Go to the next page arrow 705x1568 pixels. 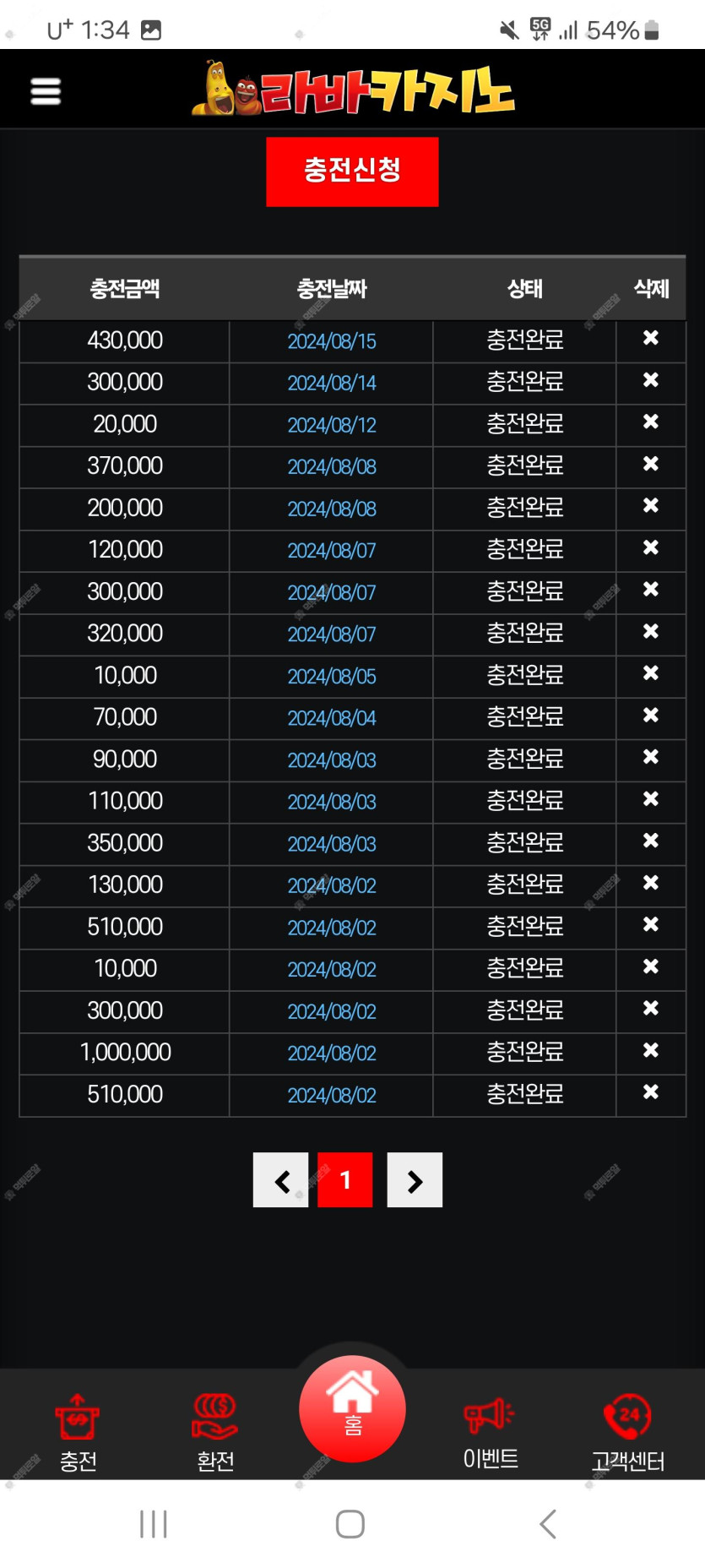(x=415, y=1180)
